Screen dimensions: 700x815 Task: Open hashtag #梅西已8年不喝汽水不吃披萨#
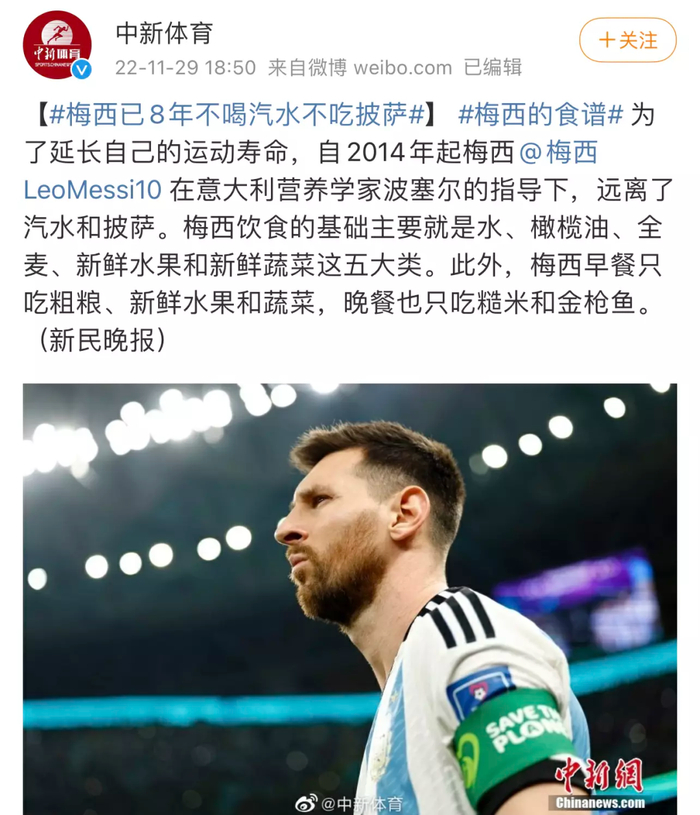point(237,115)
